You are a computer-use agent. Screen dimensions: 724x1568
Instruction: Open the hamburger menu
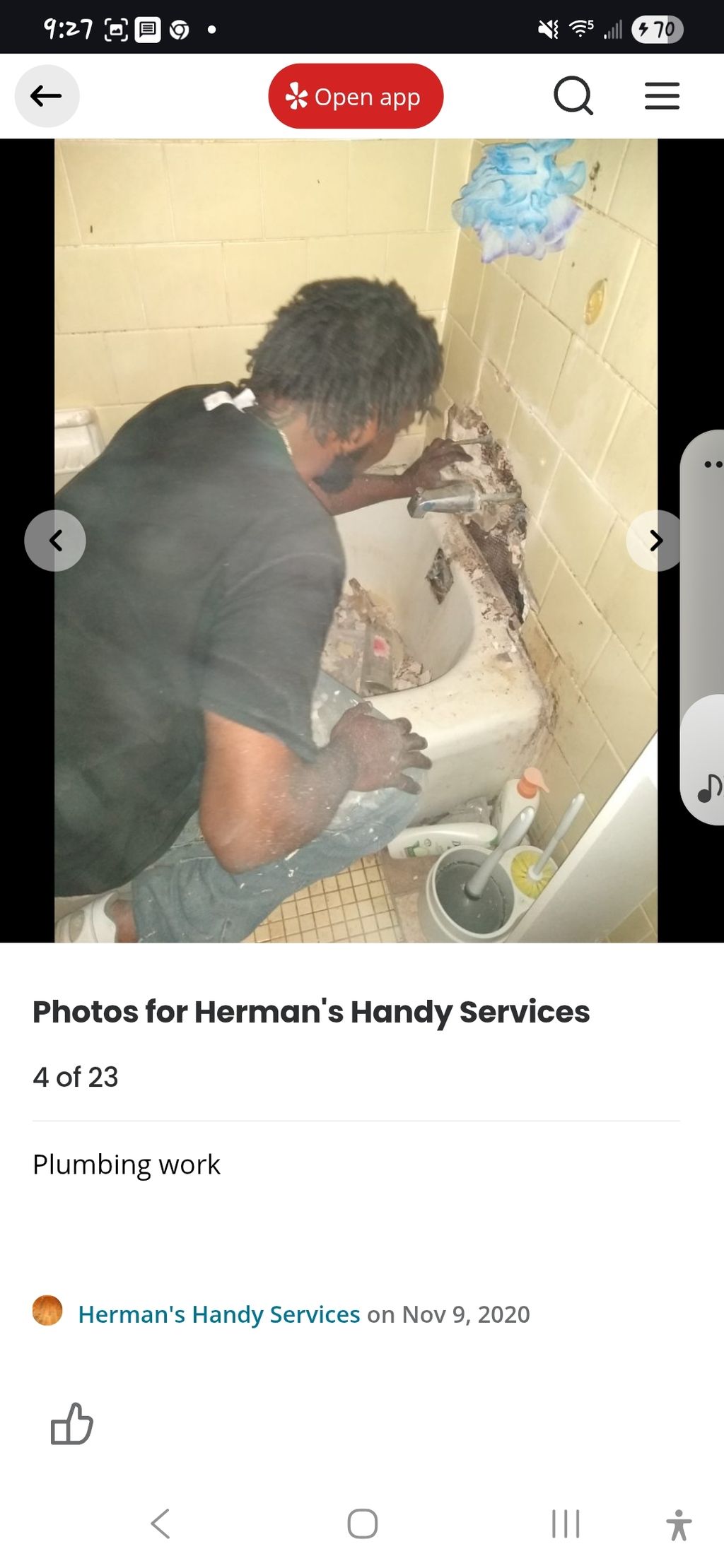[x=662, y=96]
